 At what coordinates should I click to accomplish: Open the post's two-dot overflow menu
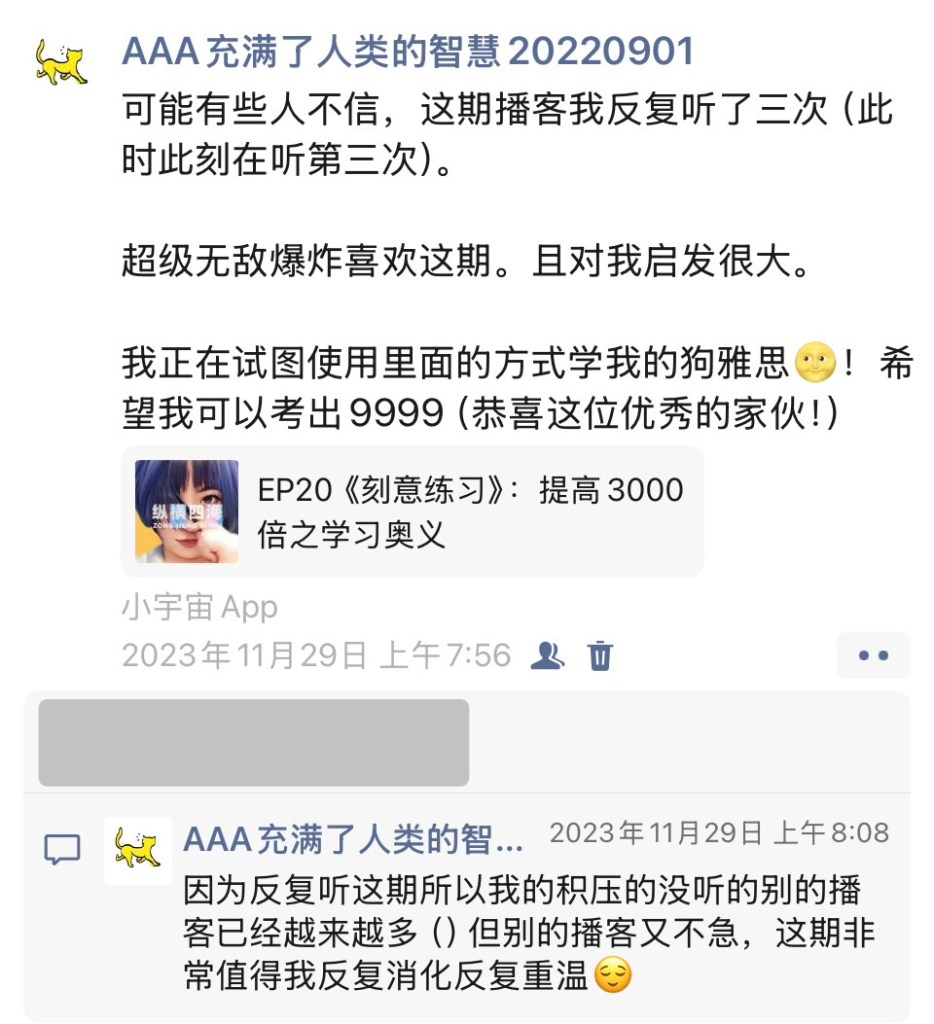pyautogui.click(x=873, y=656)
